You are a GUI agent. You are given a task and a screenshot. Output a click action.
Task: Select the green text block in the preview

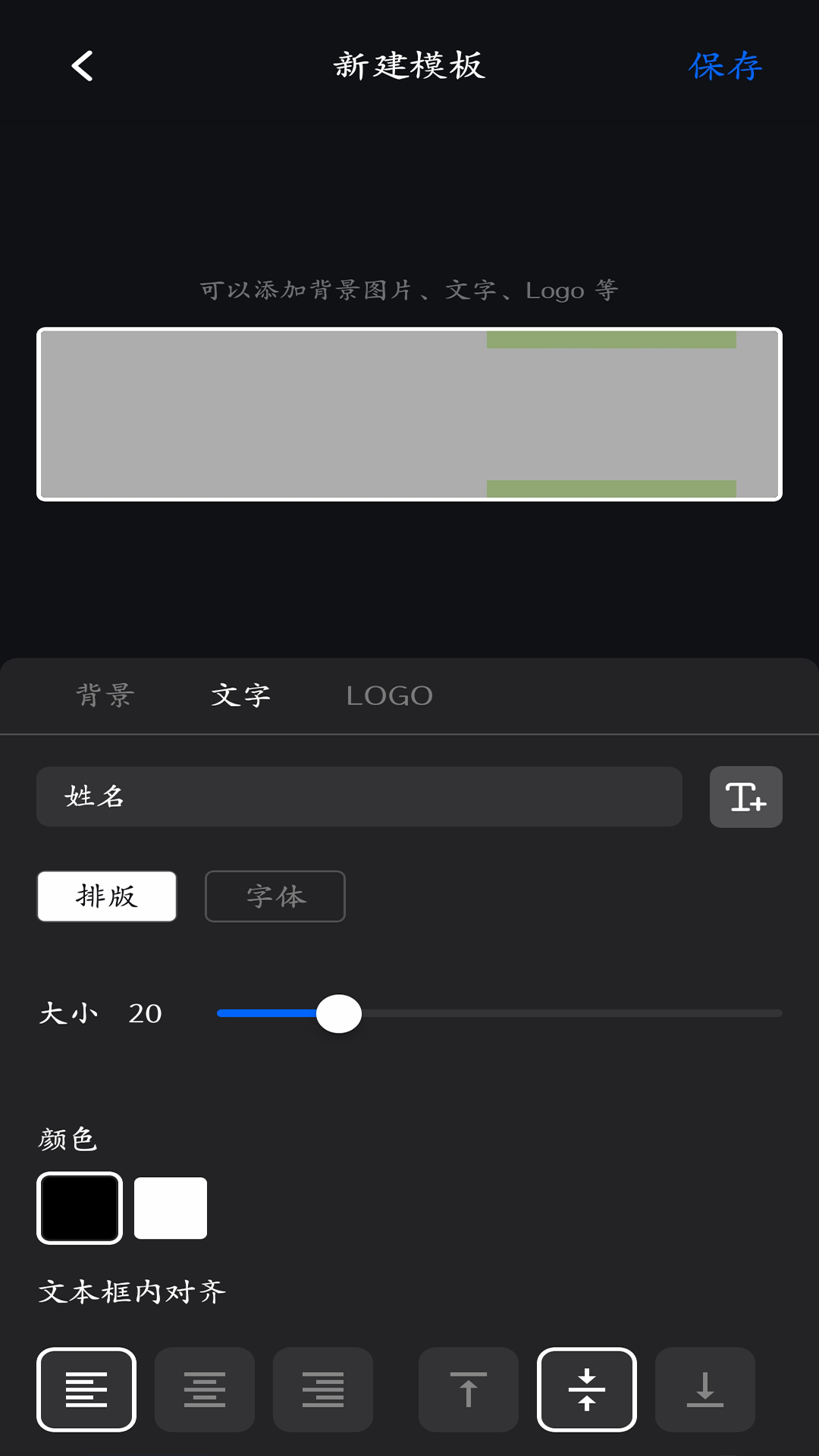click(x=610, y=340)
